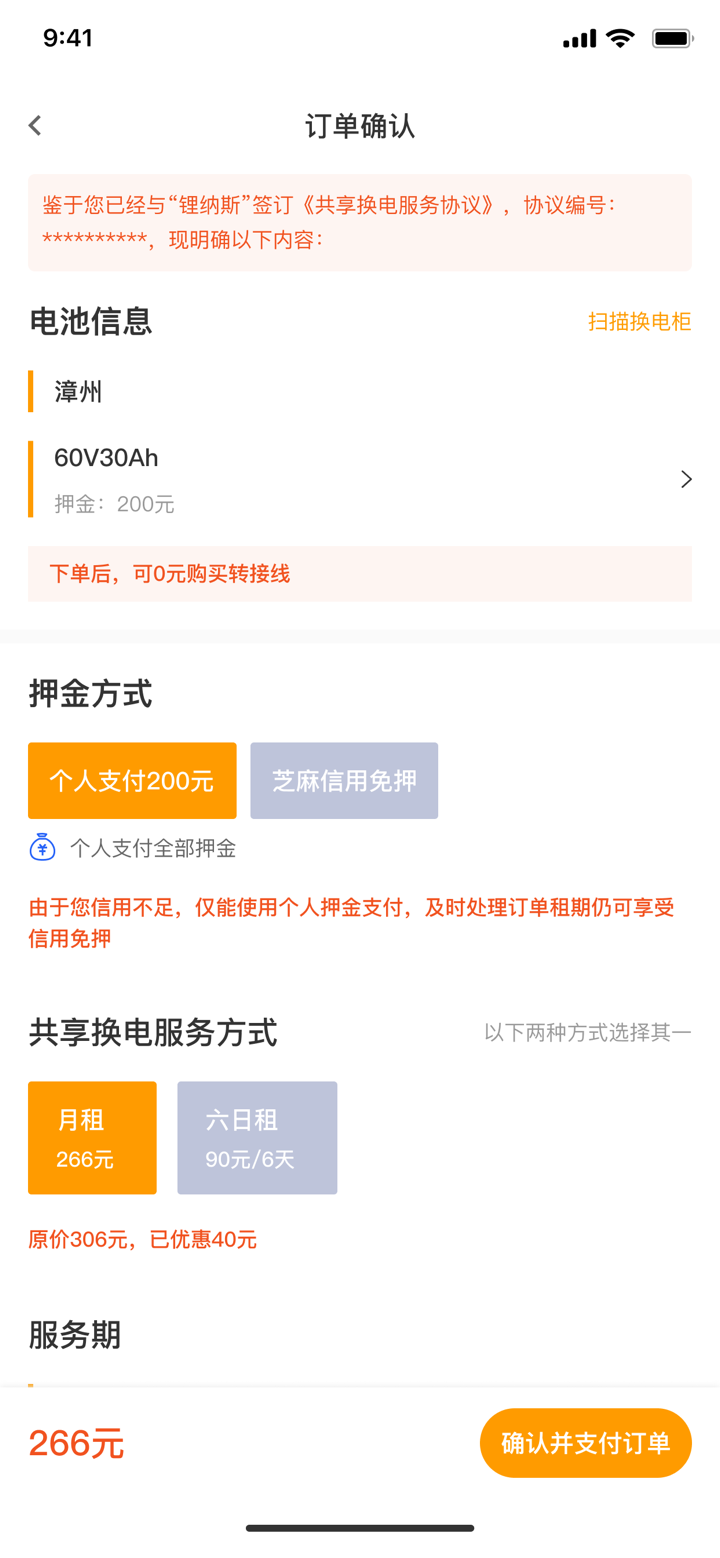This screenshot has height=1558, width=720.
Task: Switch to 芝麻信用免押 deposit option
Action: pyautogui.click(x=344, y=780)
